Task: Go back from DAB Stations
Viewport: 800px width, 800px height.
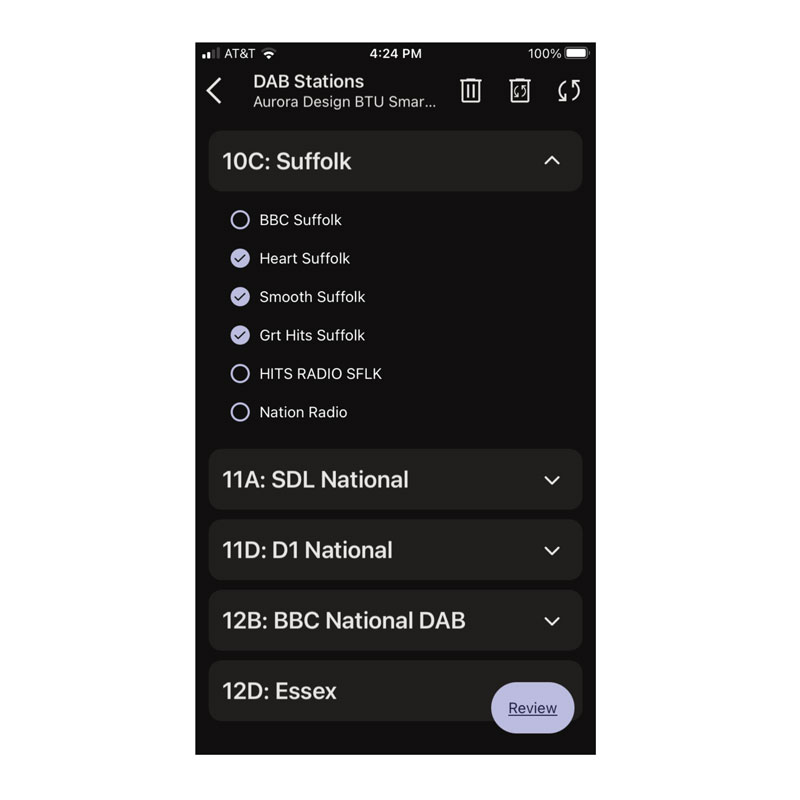Action: tap(214, 91)
